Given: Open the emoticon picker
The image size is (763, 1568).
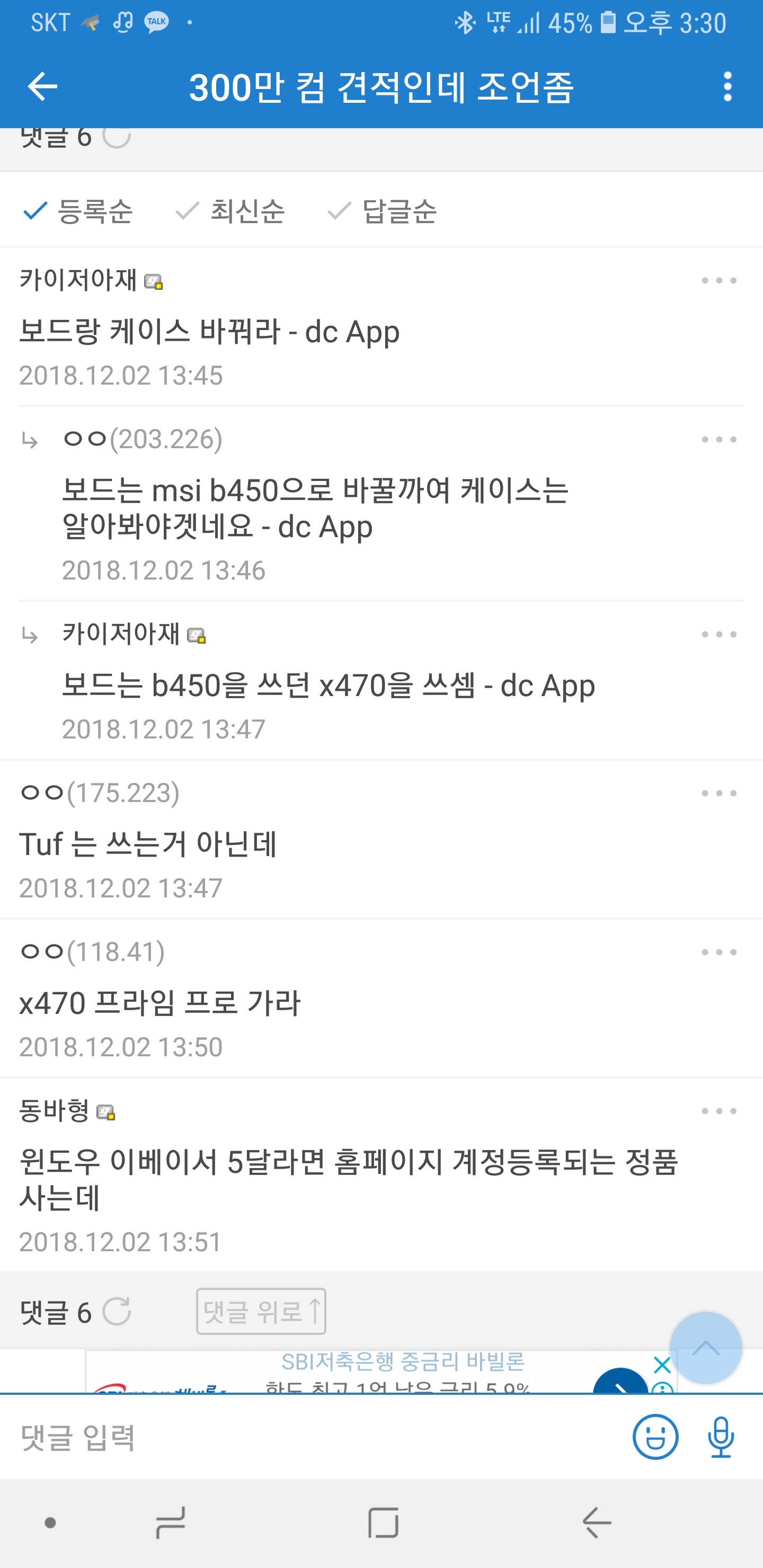Looking at the screenshot, I should 655,1437.
